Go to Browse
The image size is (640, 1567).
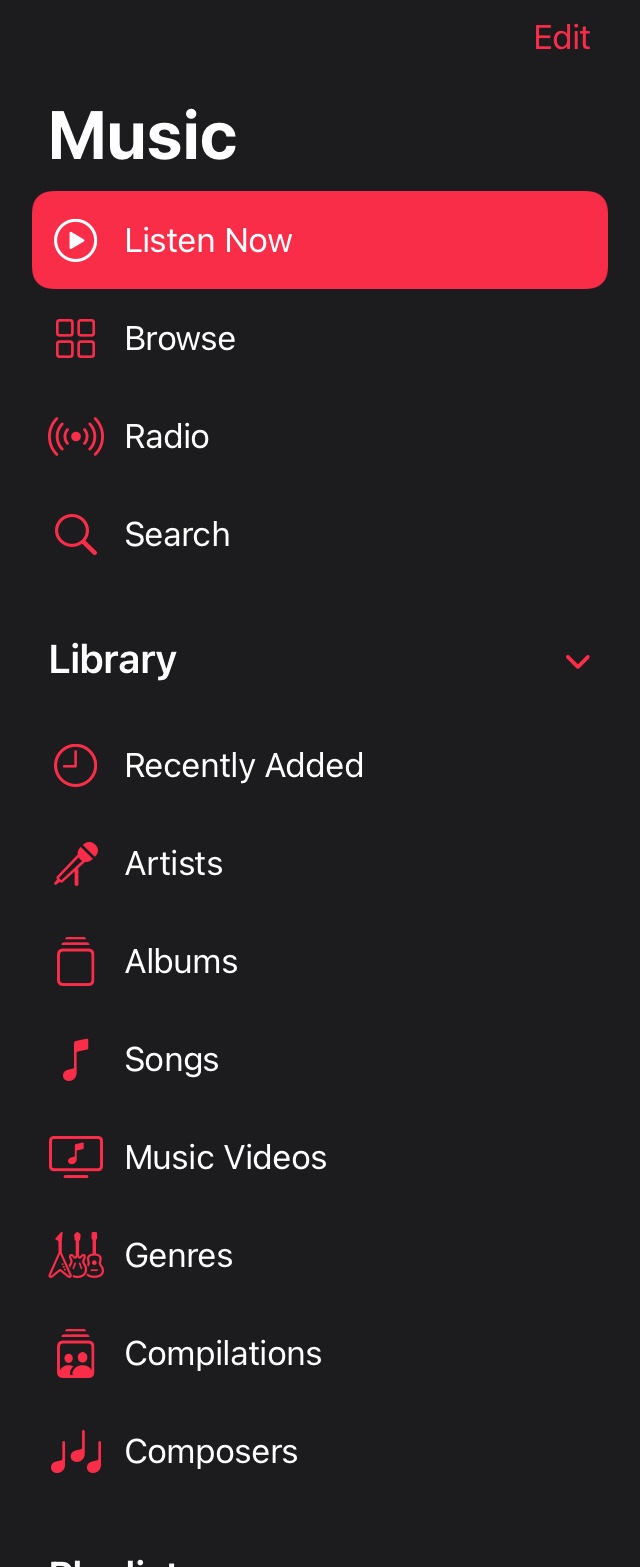(180, 339)
